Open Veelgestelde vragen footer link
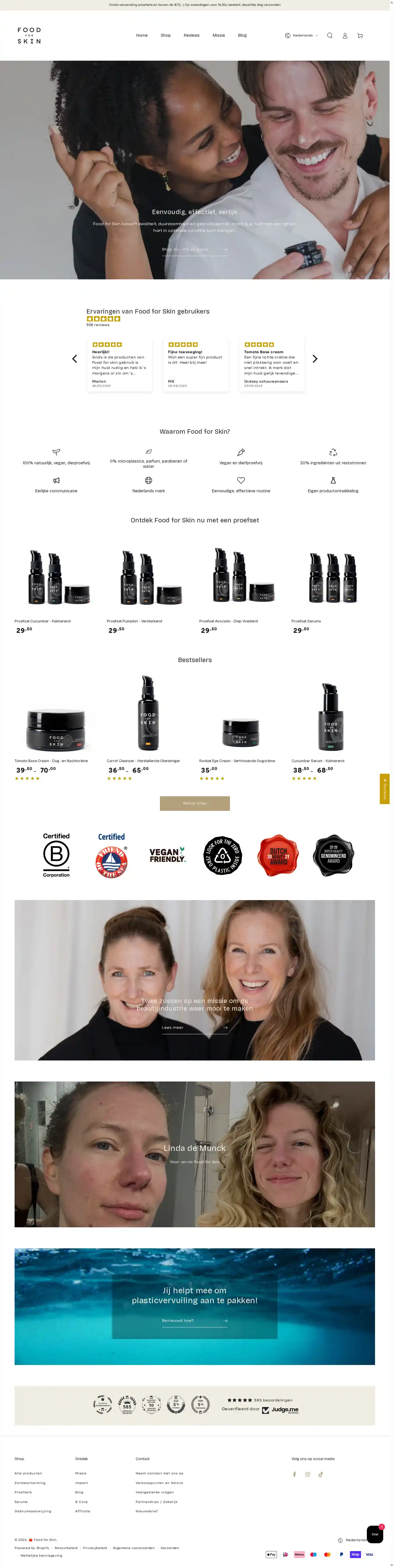394x1568 pixels. [155, 1492]
